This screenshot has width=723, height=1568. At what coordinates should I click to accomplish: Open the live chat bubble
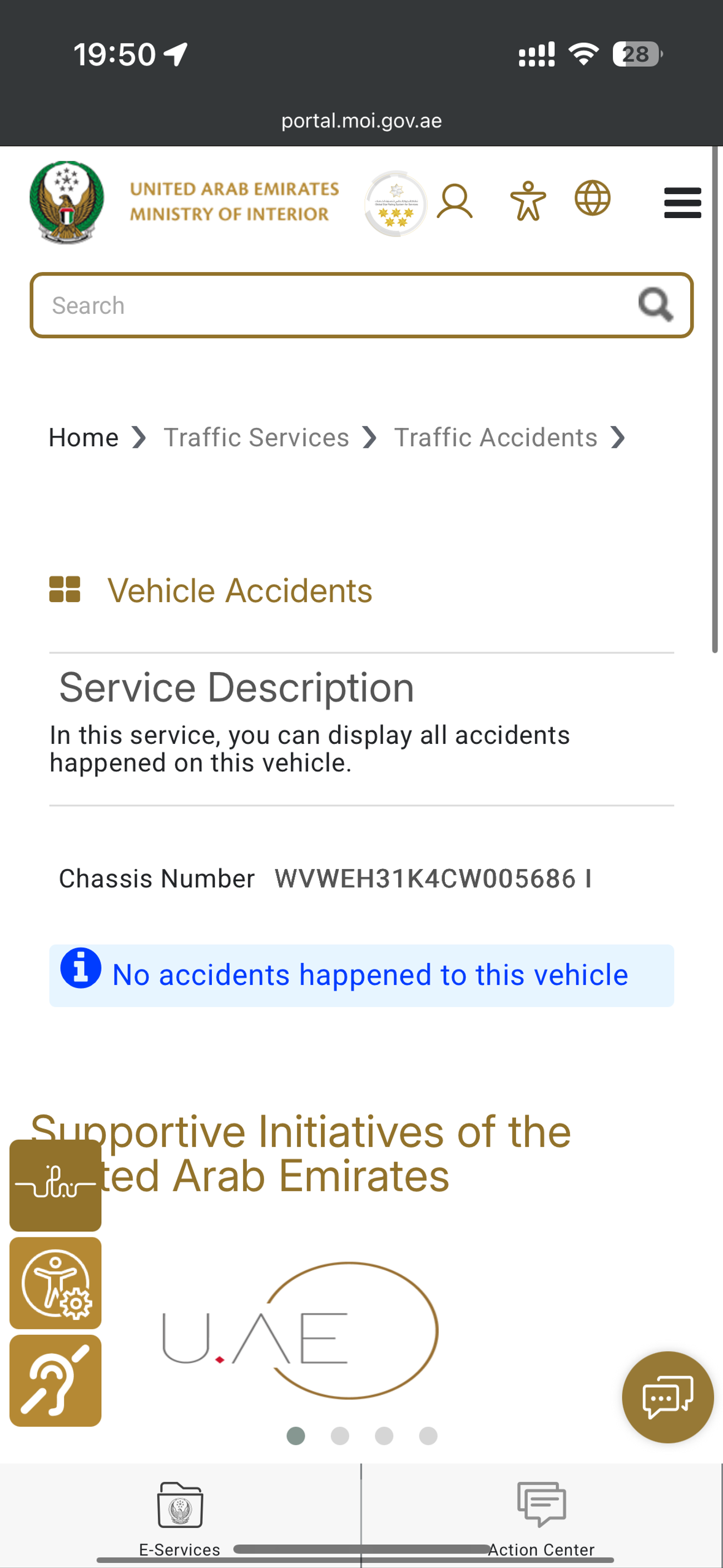[667, 1397]
